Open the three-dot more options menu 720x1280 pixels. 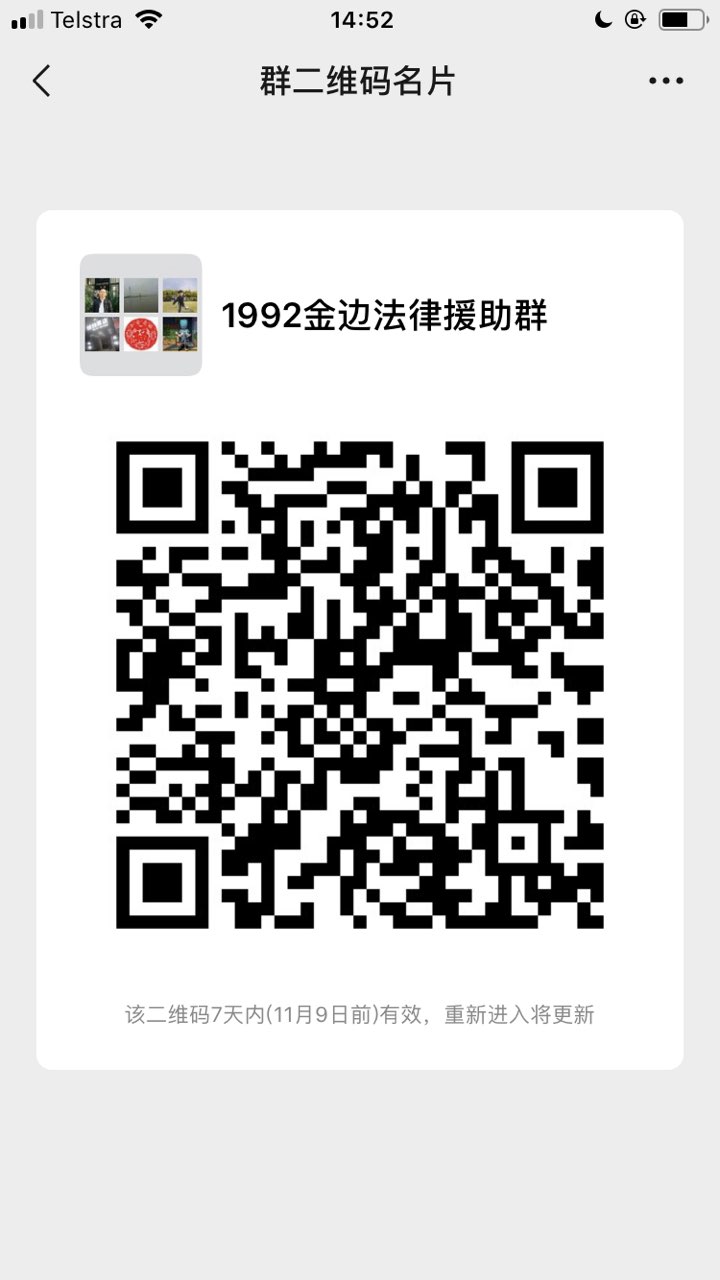pyautogui.click(x=666, y=81)
